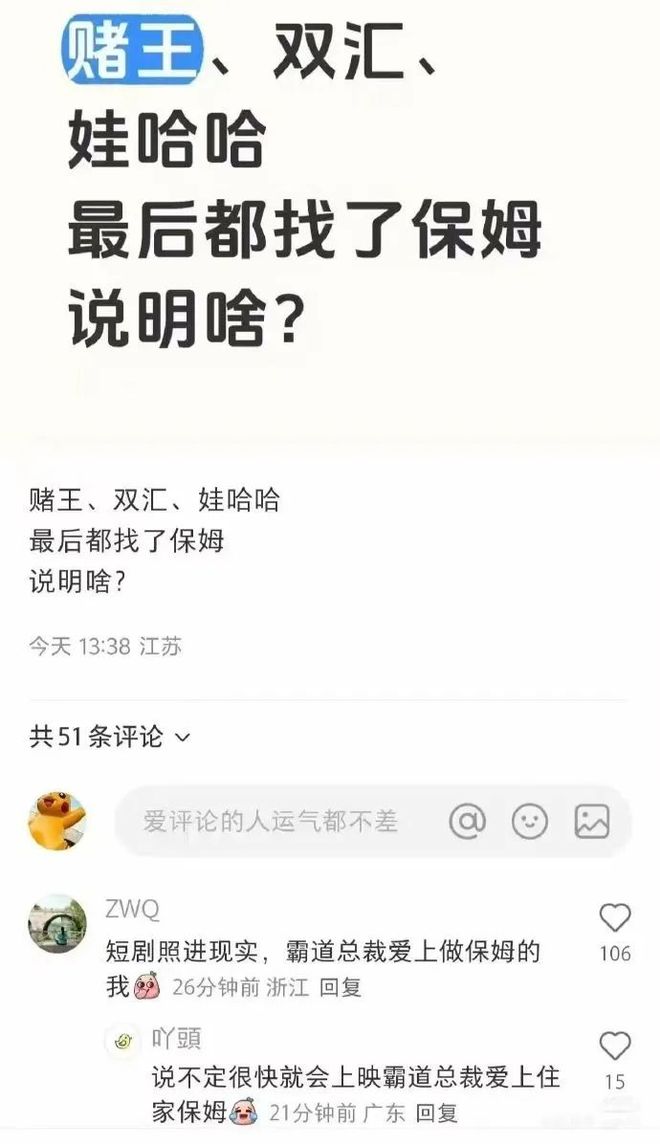
Task: Open the highlighted 赌王 search term
Action: tap(132, 50)
